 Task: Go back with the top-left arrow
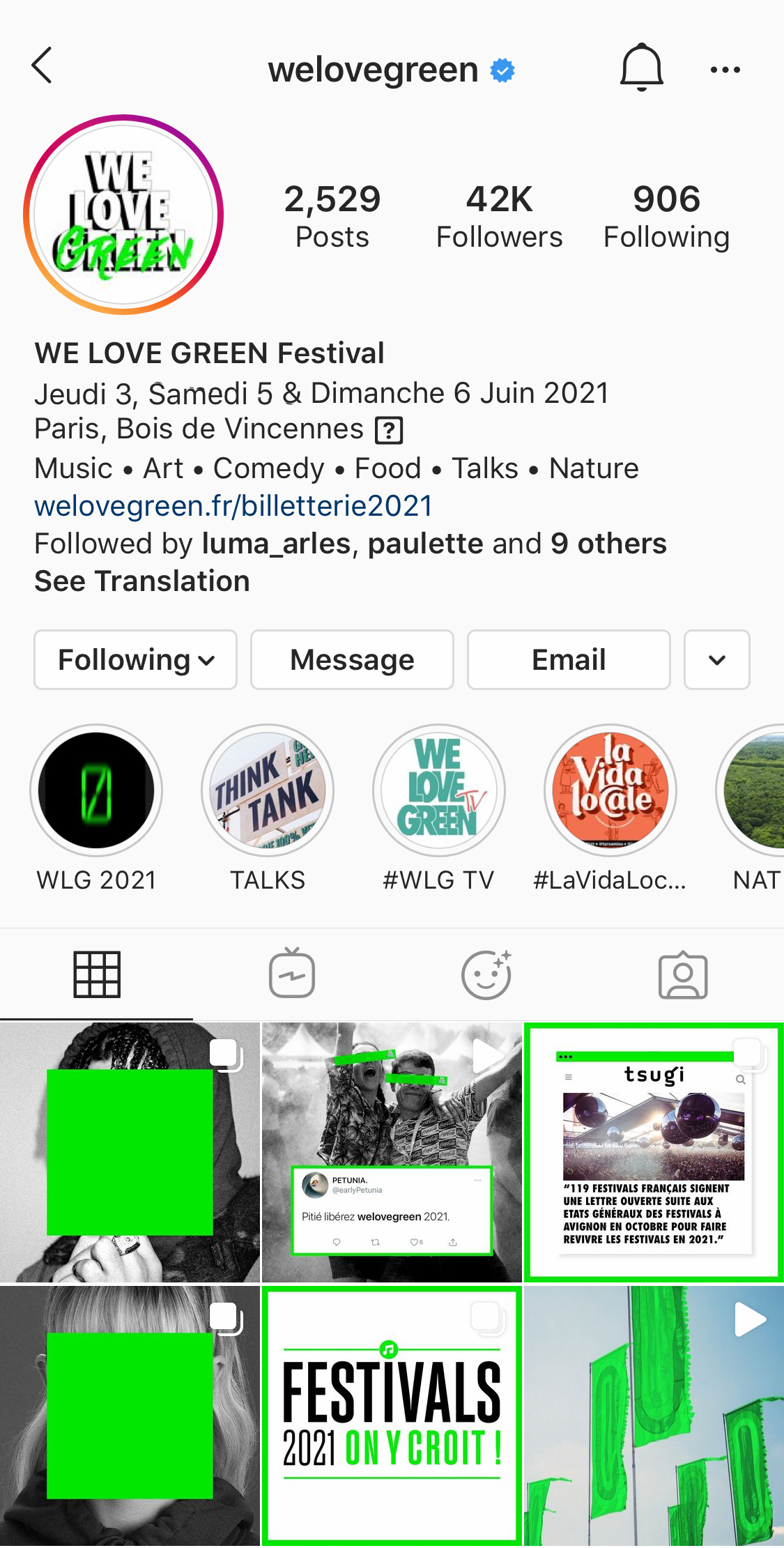(43, 66)
